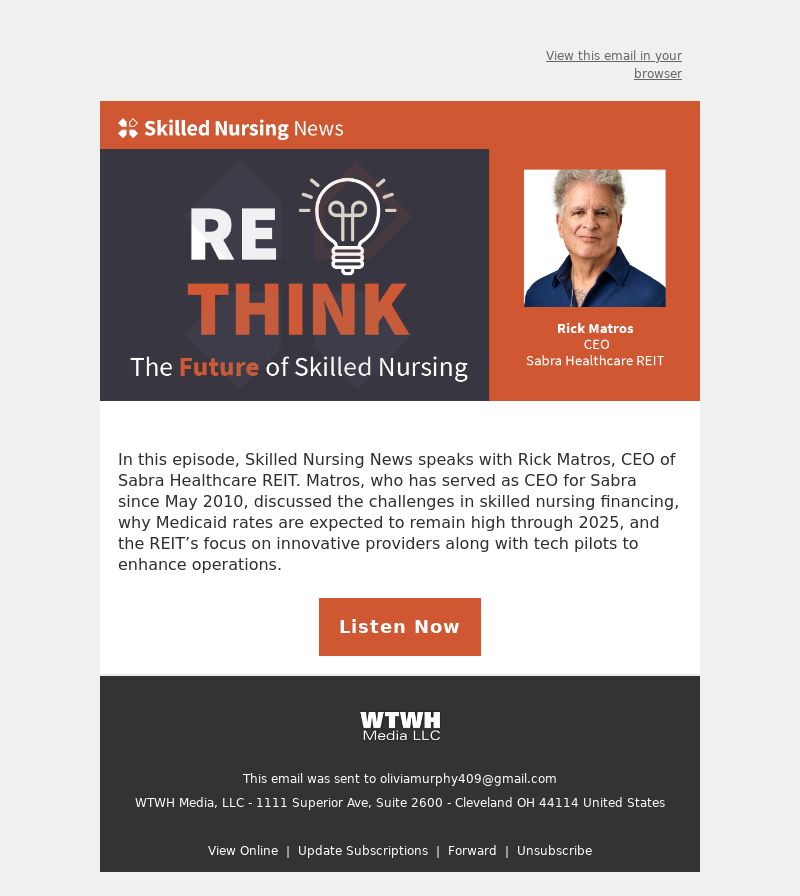Open the View Online footer link
800x896 pixels.
coord(243,851)
